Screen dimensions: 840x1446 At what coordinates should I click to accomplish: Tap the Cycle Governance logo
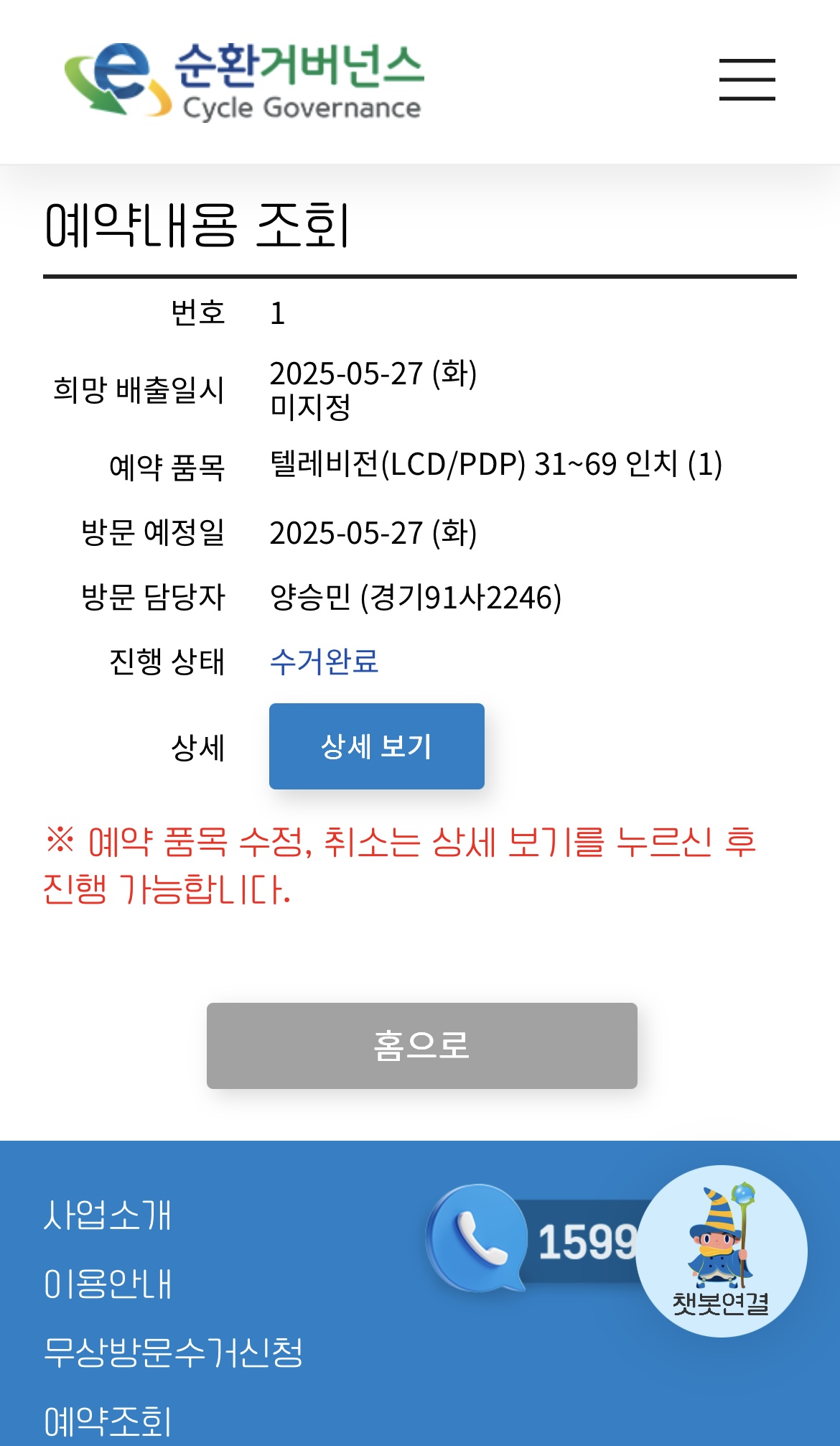pos(244,80)
